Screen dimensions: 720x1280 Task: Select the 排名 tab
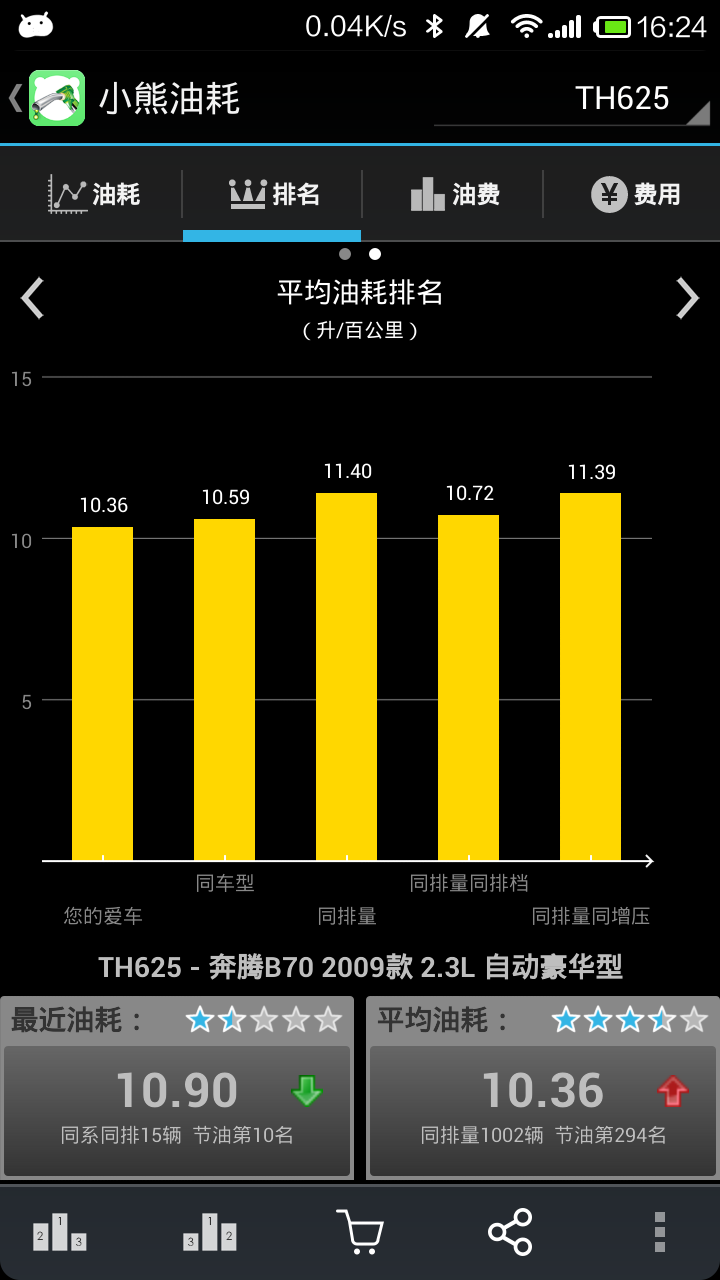[273, 194]
